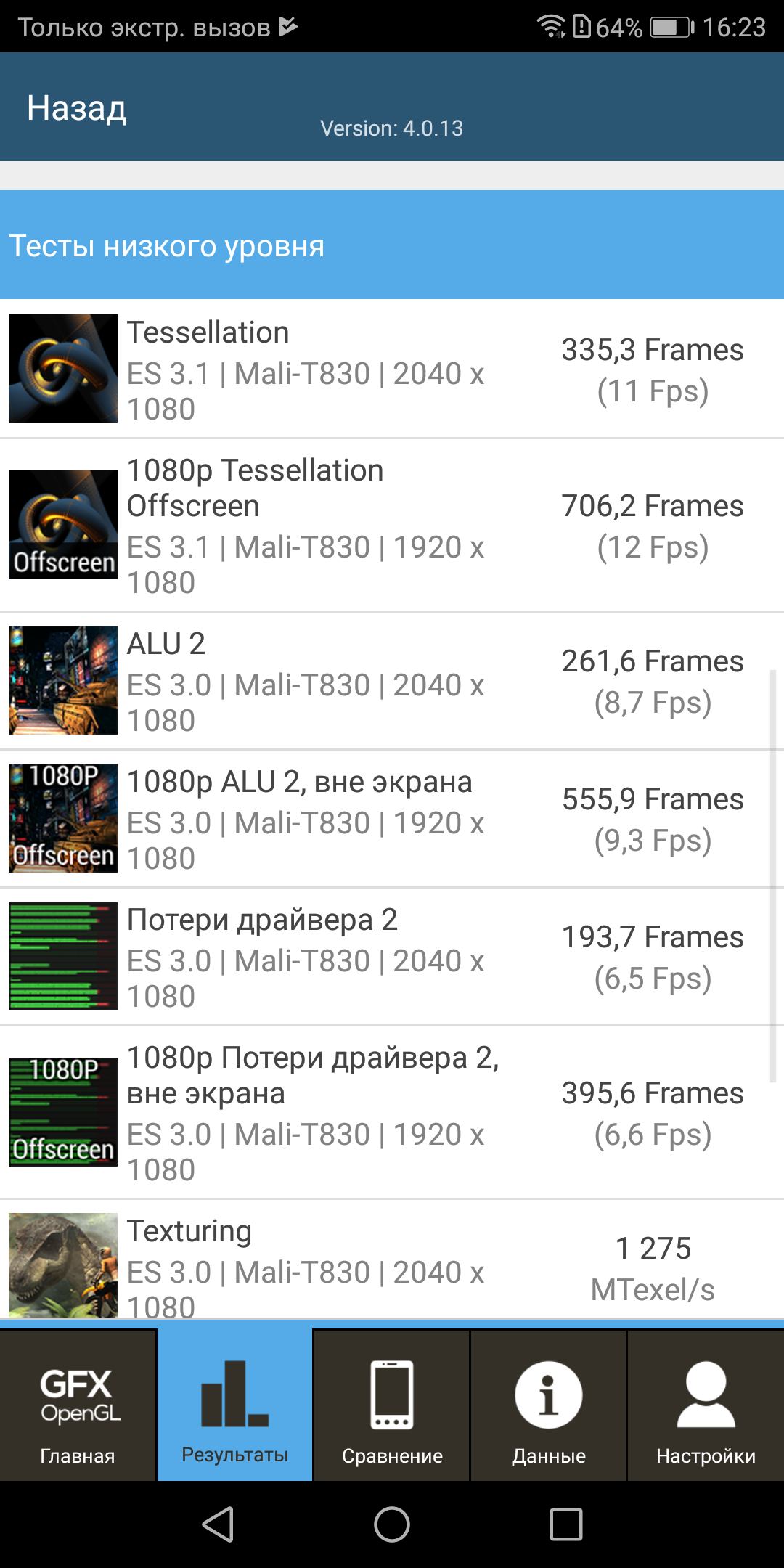Open the ALU 2 onscreen result

(392, 681)
